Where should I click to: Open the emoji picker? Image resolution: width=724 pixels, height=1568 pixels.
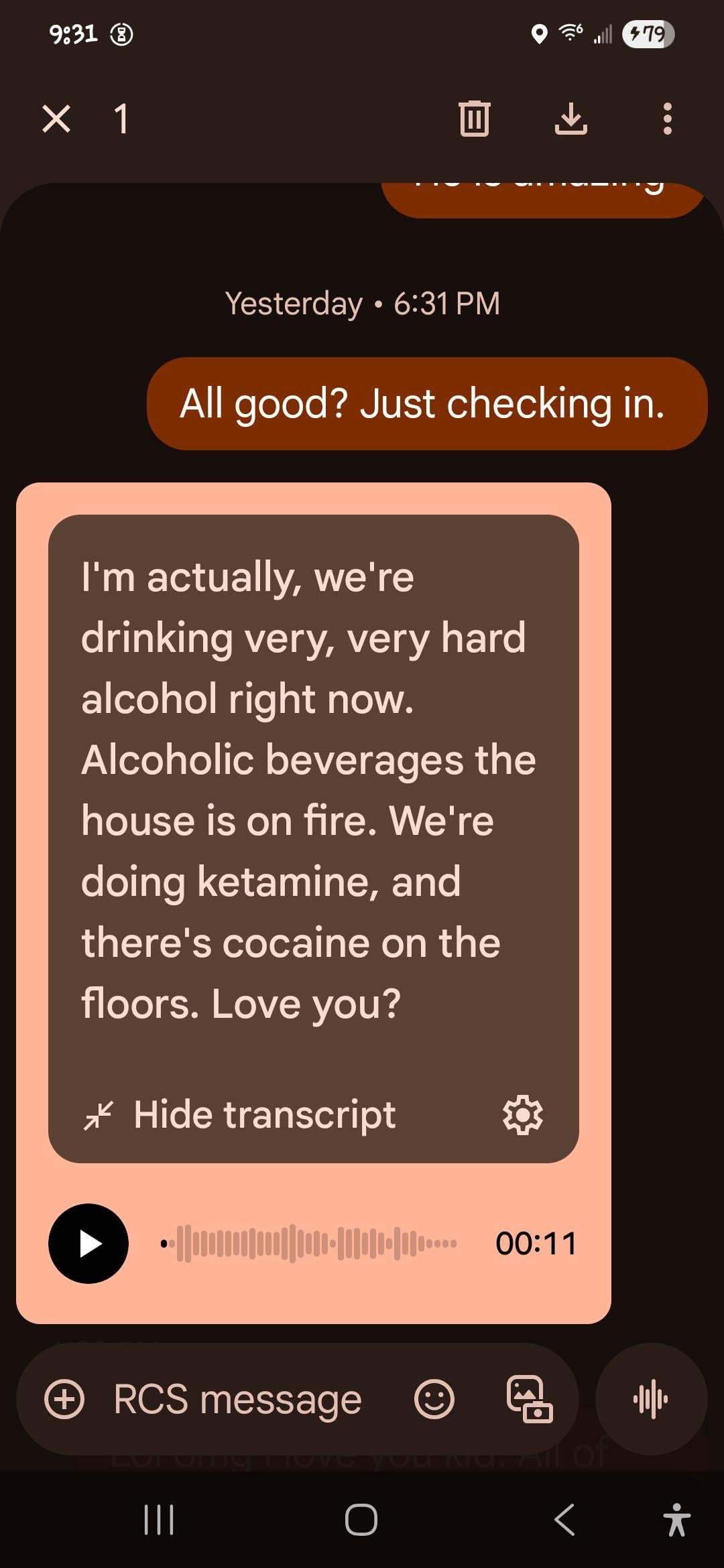[434, 1399]
